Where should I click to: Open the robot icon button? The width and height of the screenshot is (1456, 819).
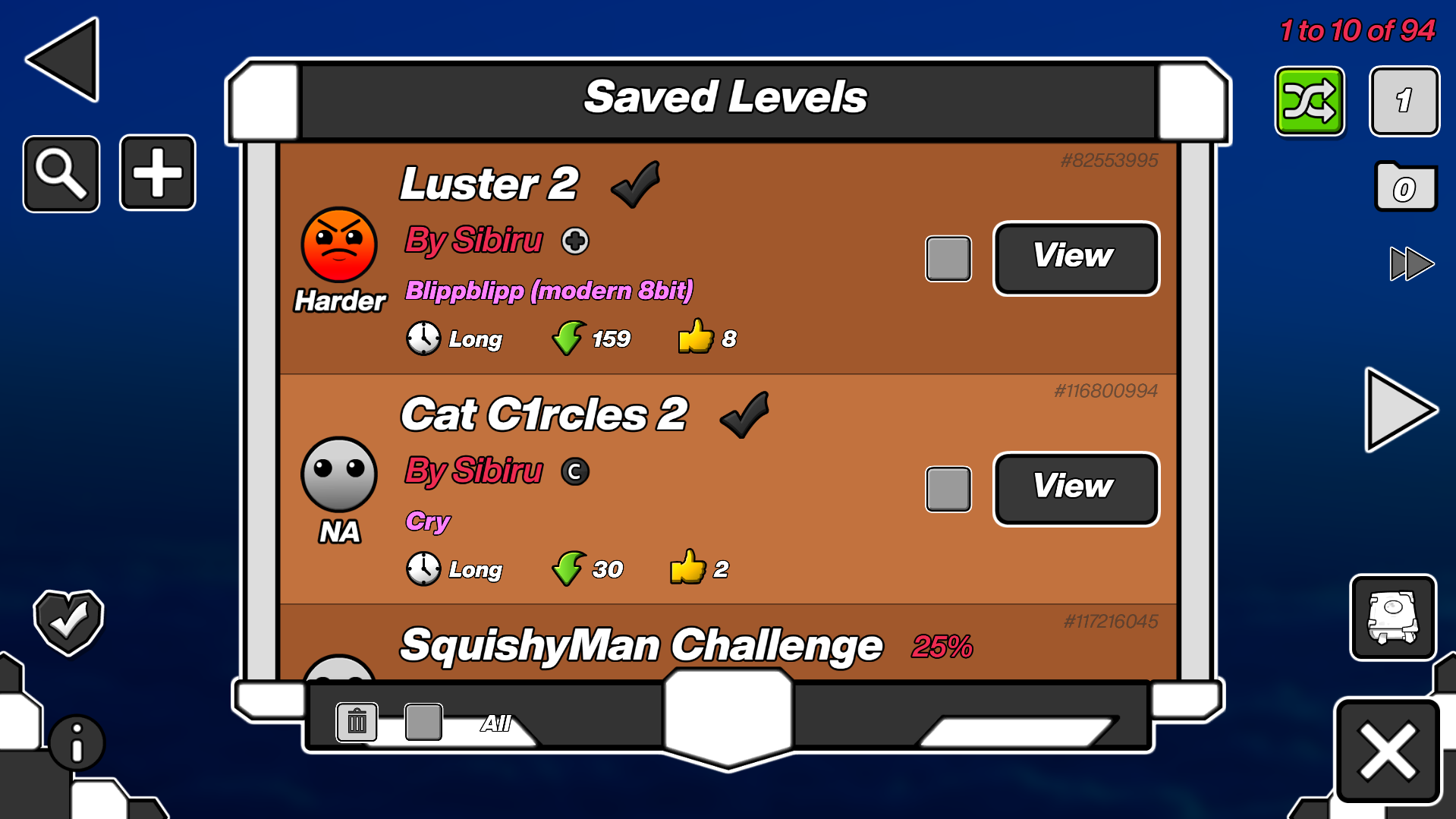1392,617
